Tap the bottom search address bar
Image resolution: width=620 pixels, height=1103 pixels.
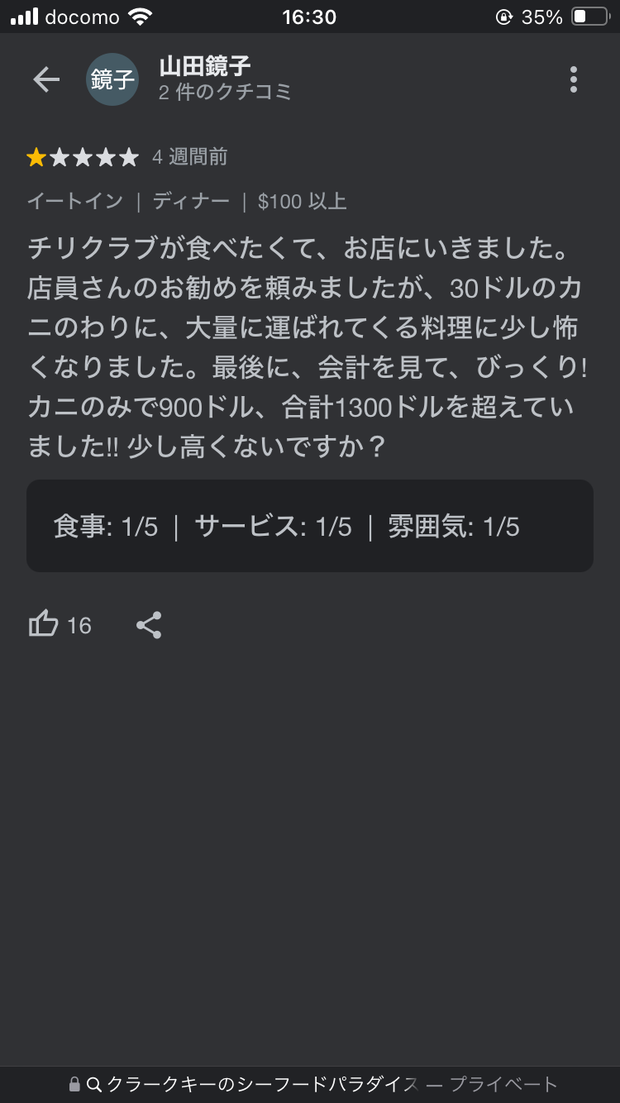click(x=310, y=1084)
